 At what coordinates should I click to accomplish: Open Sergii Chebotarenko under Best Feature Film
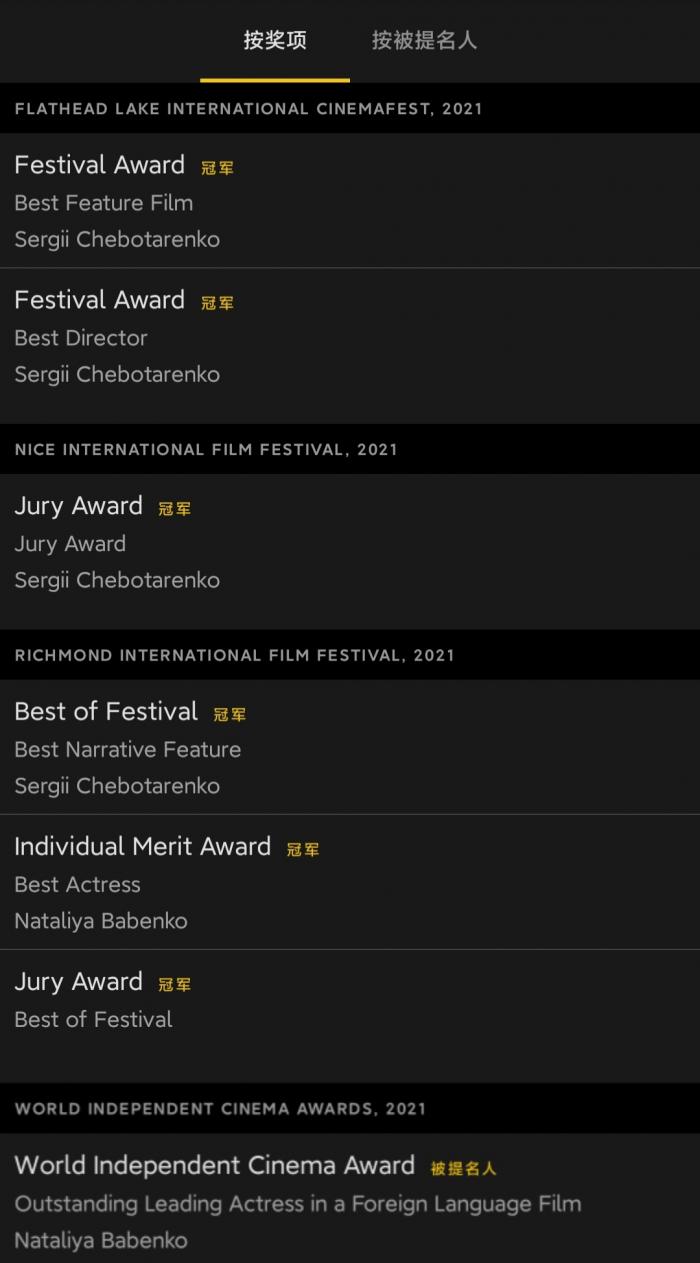click(x=117, y=239)
